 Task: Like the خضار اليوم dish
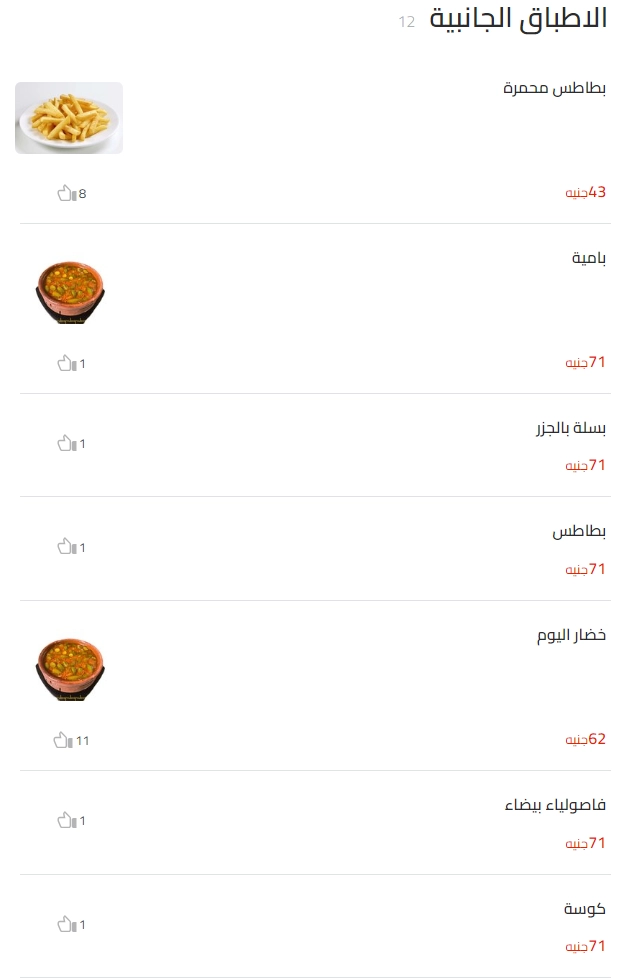(63, 741)
